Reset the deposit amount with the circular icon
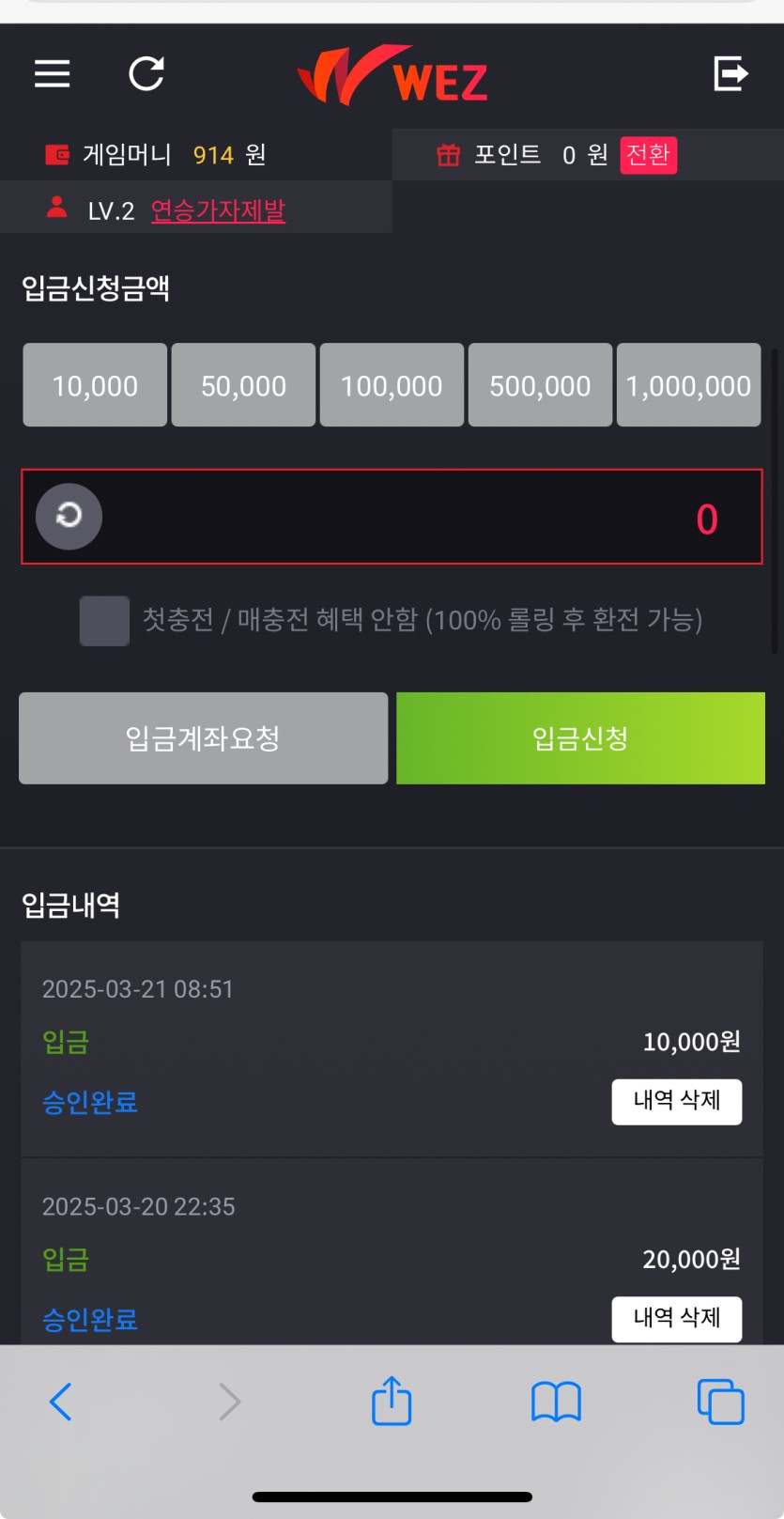Viewport: 784px width, 1519px height. (69, 516)
